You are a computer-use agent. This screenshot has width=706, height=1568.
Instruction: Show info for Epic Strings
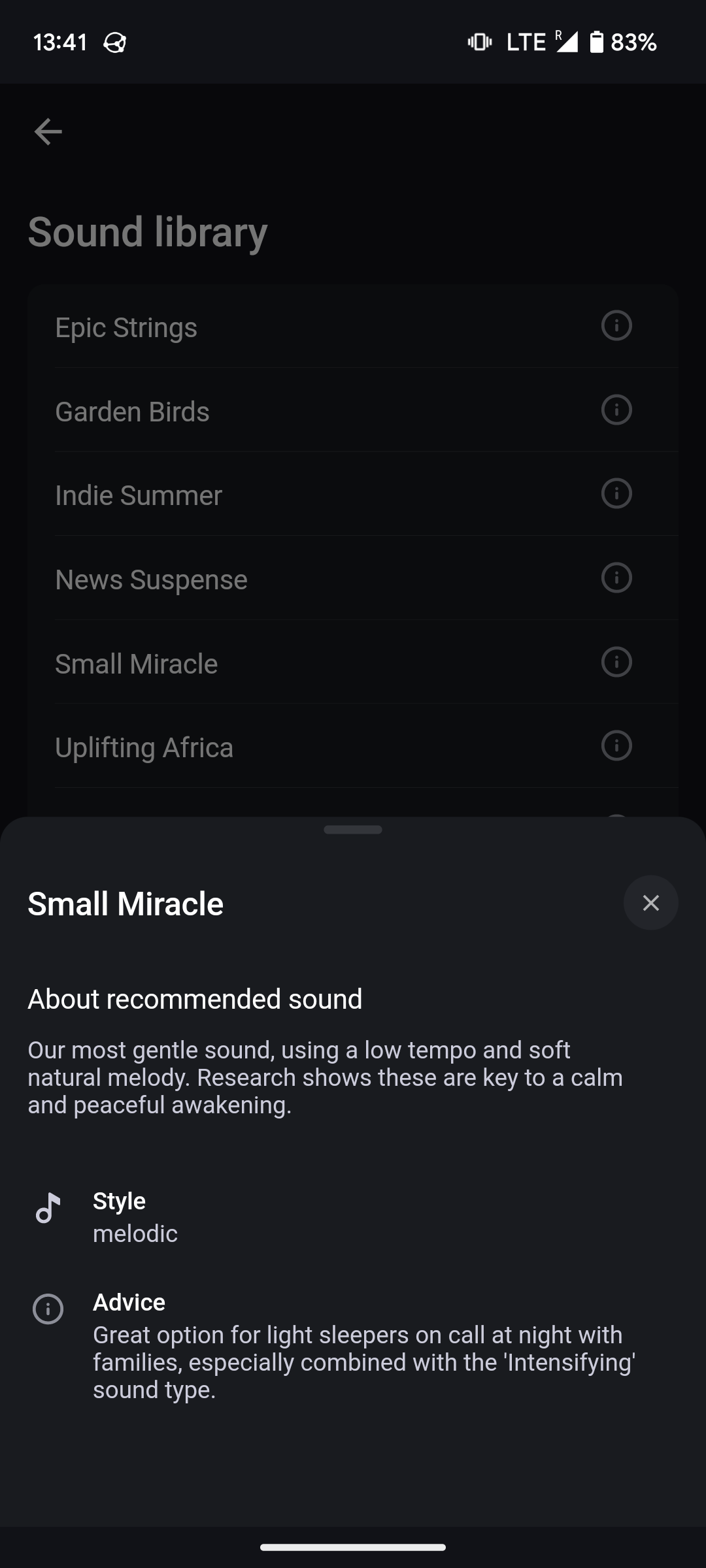(x=616, y=325)
